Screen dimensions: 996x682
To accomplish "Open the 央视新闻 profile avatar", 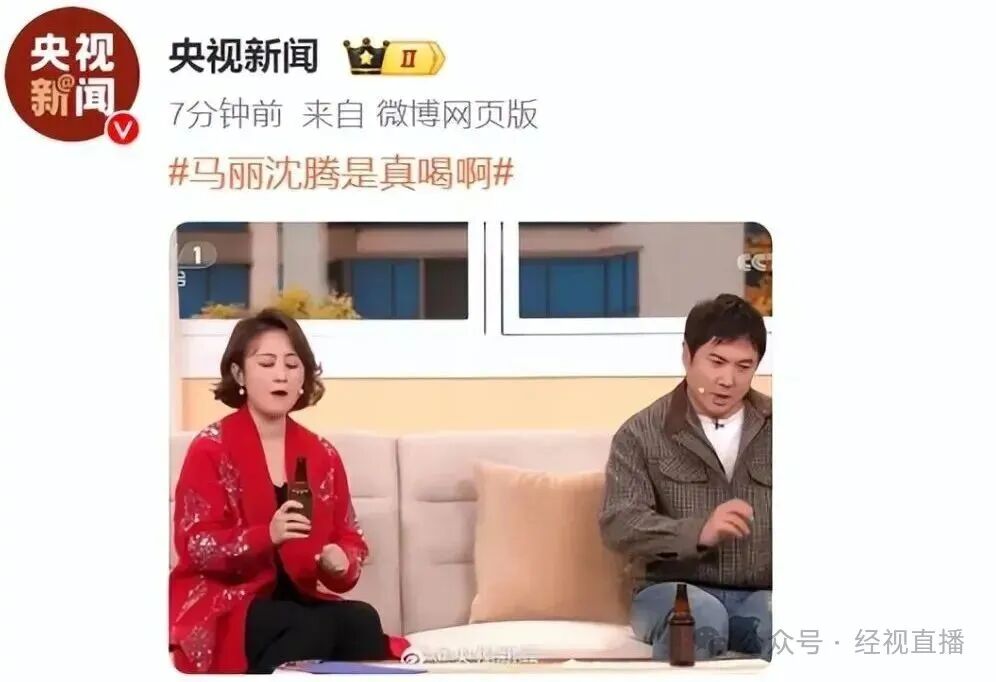I will coord(72,74).
